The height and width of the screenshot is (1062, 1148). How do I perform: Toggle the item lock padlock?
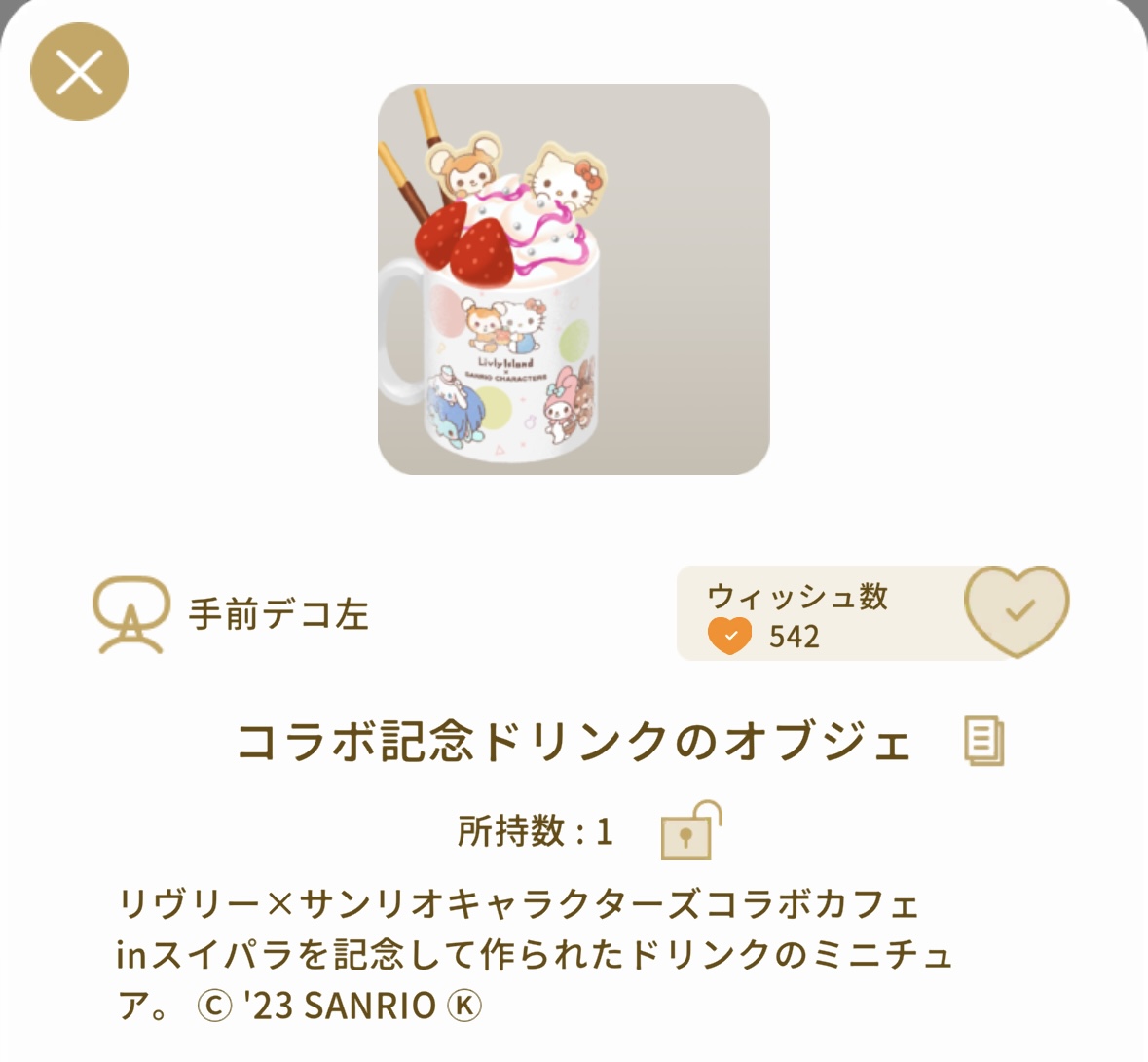[x=689, y=830]
